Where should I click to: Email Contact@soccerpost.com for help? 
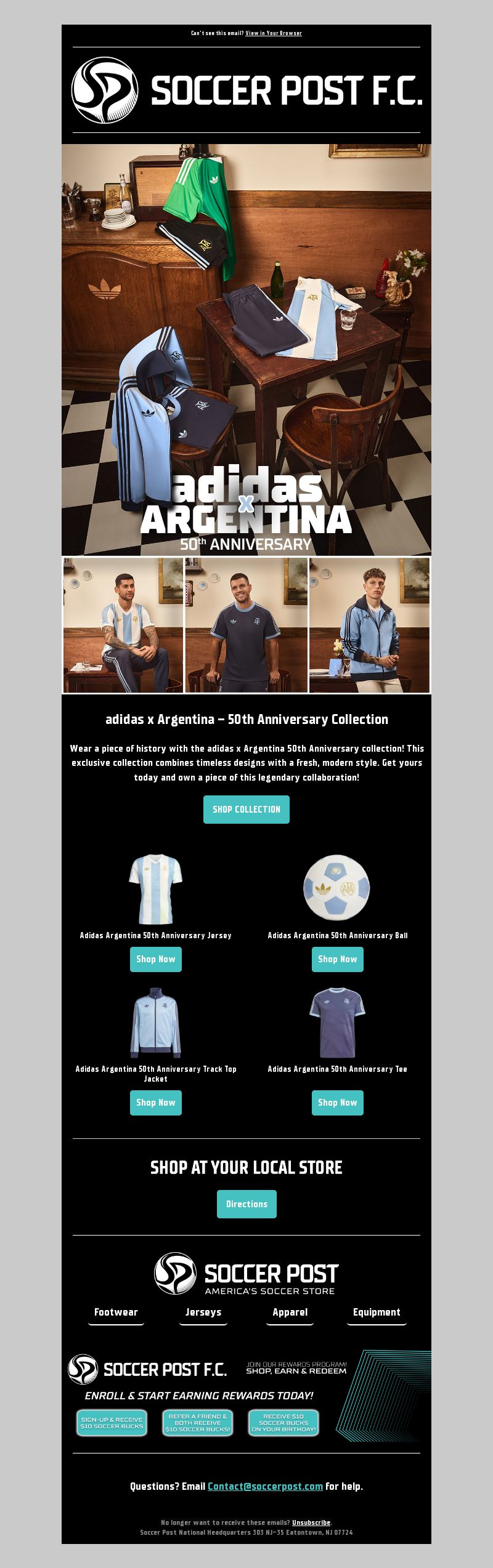coord(265,1486)
